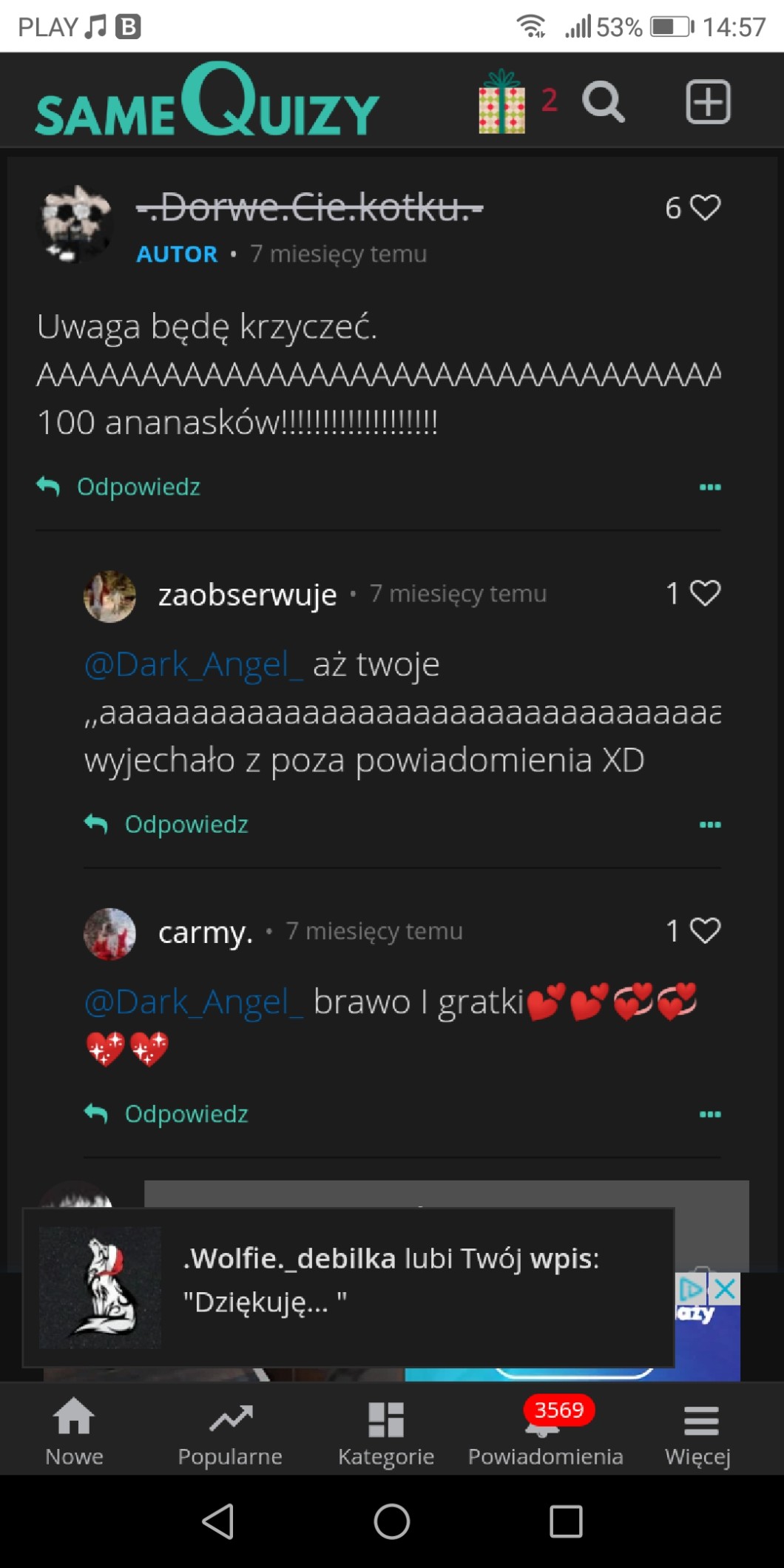Open the three-dot menu on zaobserwuje's reply
The width and height of the screenshot is (784, 1568).
pyautogui.click(x=710, y=824)
